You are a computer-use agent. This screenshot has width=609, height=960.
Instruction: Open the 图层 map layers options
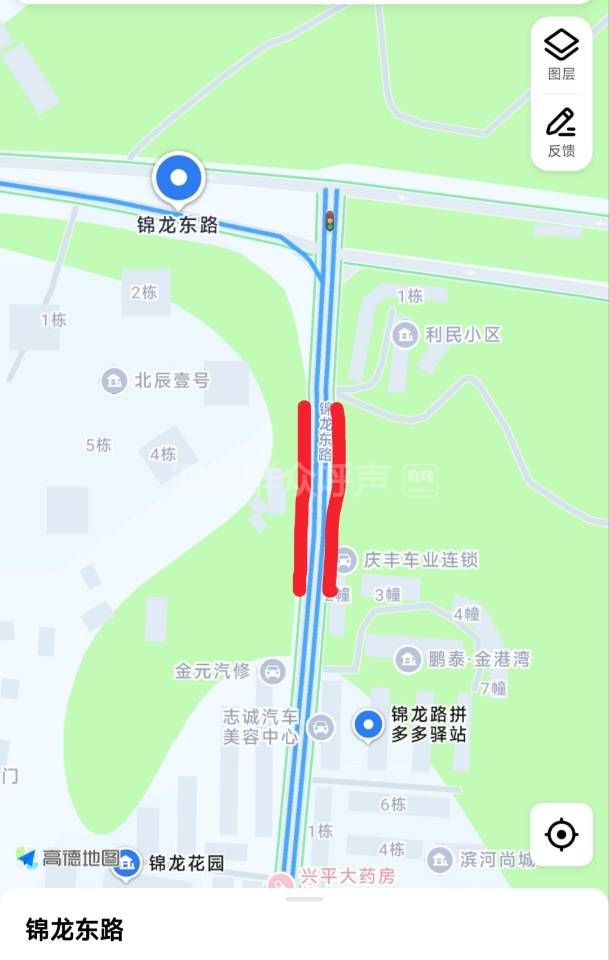click(561, 54)
